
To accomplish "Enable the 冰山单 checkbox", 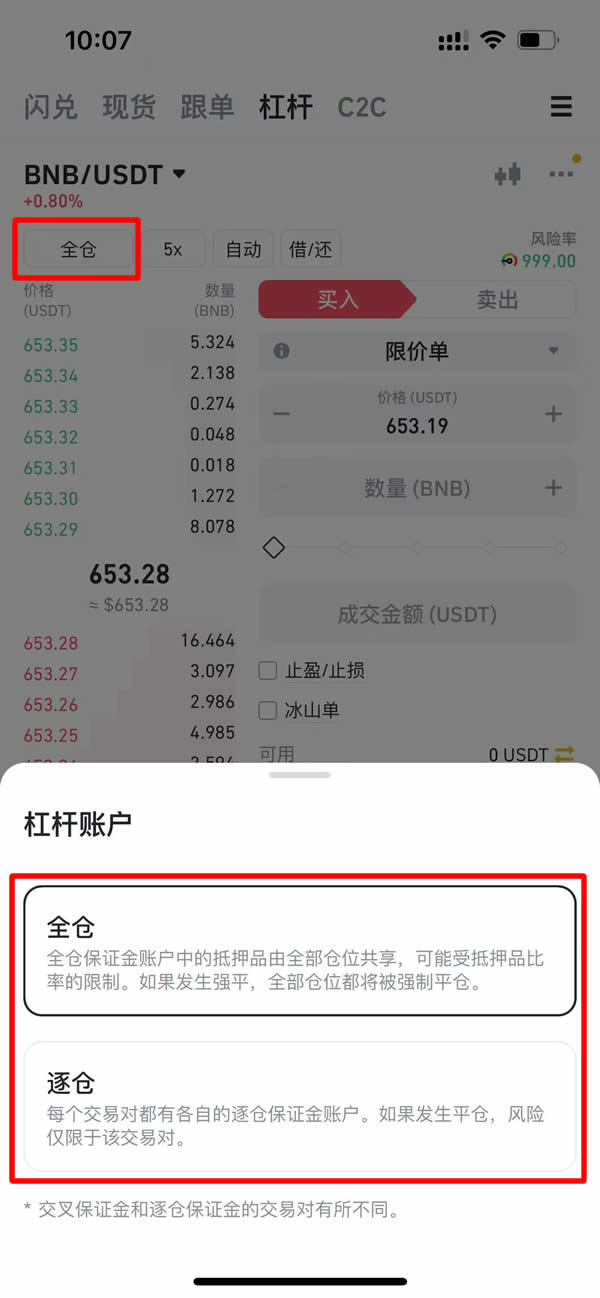I will click(268, 711).
